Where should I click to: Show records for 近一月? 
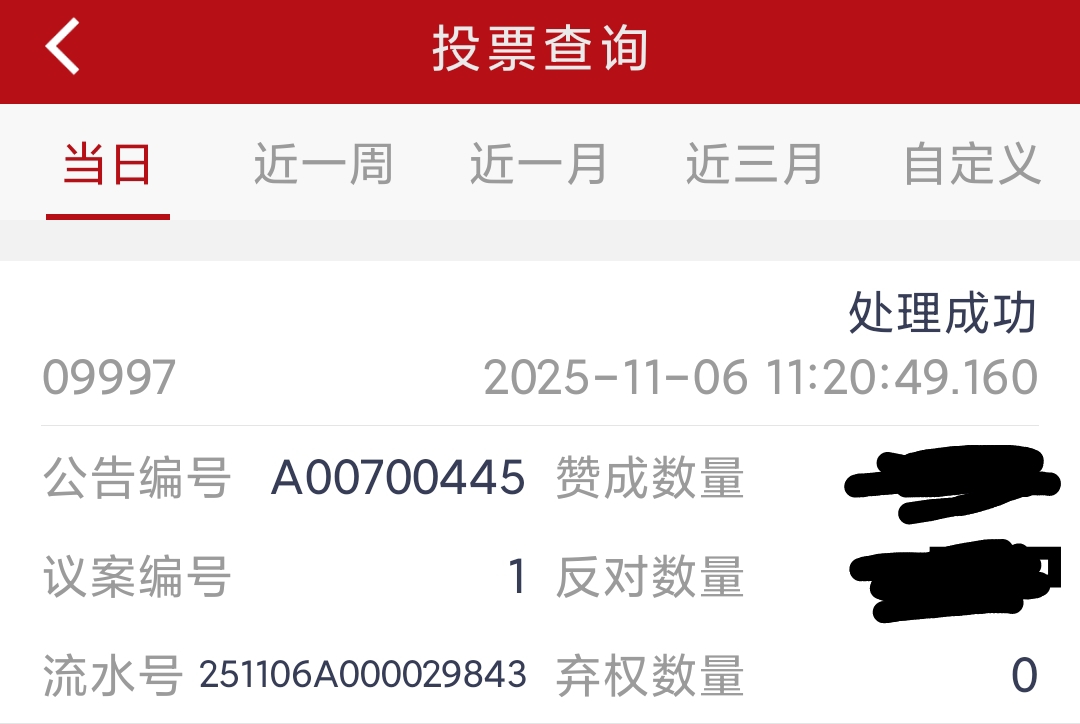[539, 165]
